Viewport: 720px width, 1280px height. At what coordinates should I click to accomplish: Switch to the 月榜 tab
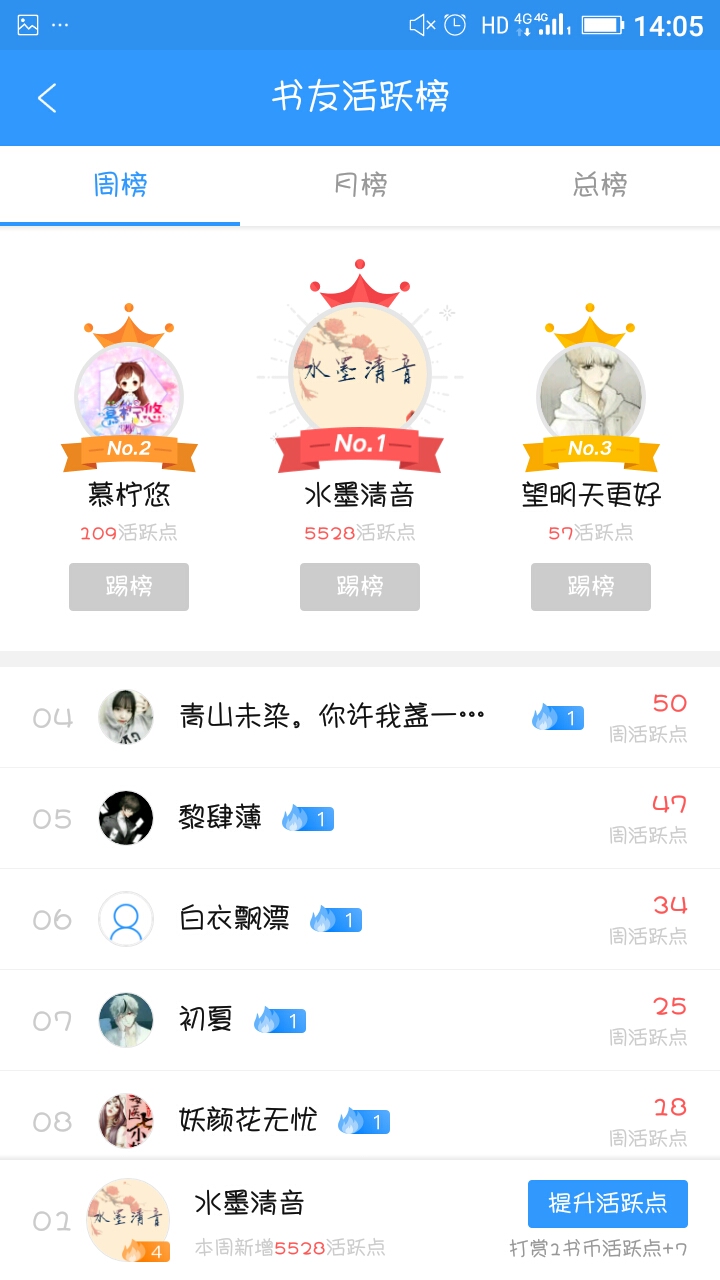point(360,185)
